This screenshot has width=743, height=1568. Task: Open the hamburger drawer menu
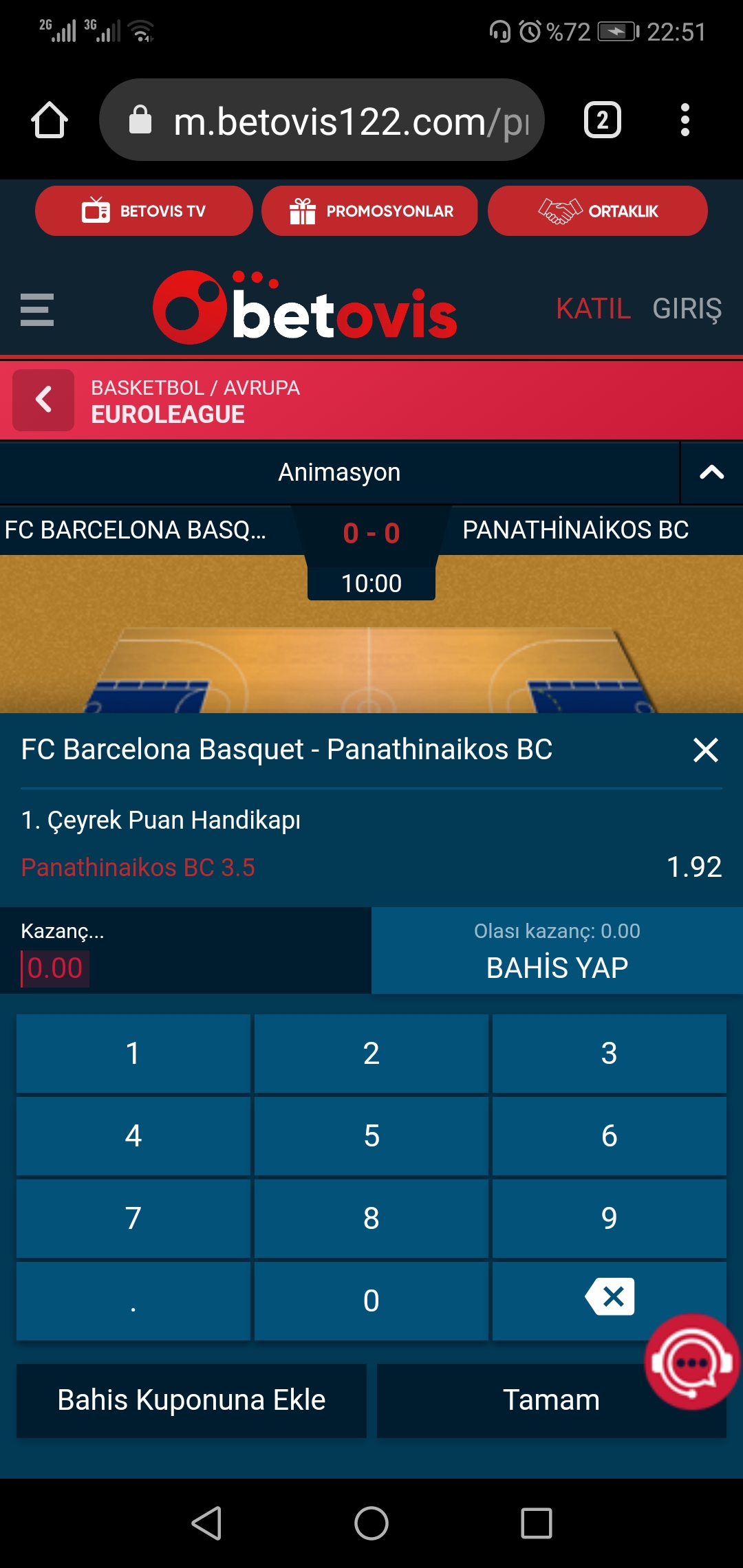click(x=37, y=309)
